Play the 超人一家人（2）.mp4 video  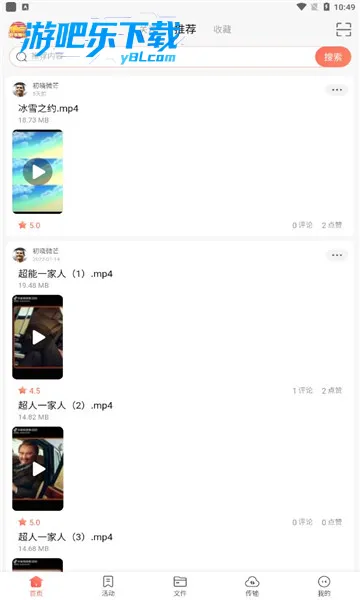pyautogui.click(x=37, y=469)
